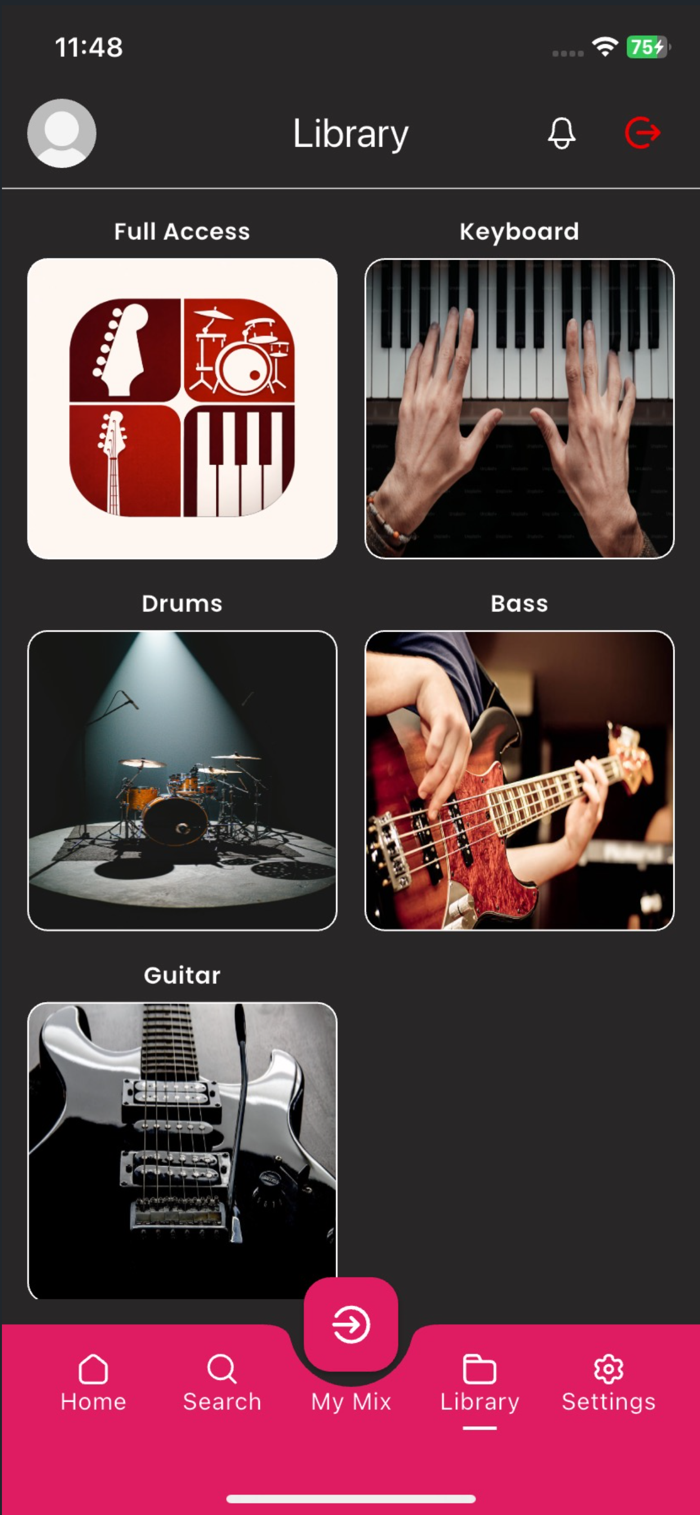This screenshot has width=700, height=1515.
Task: View the Guitar category
Action: [x=182, y=1151]
